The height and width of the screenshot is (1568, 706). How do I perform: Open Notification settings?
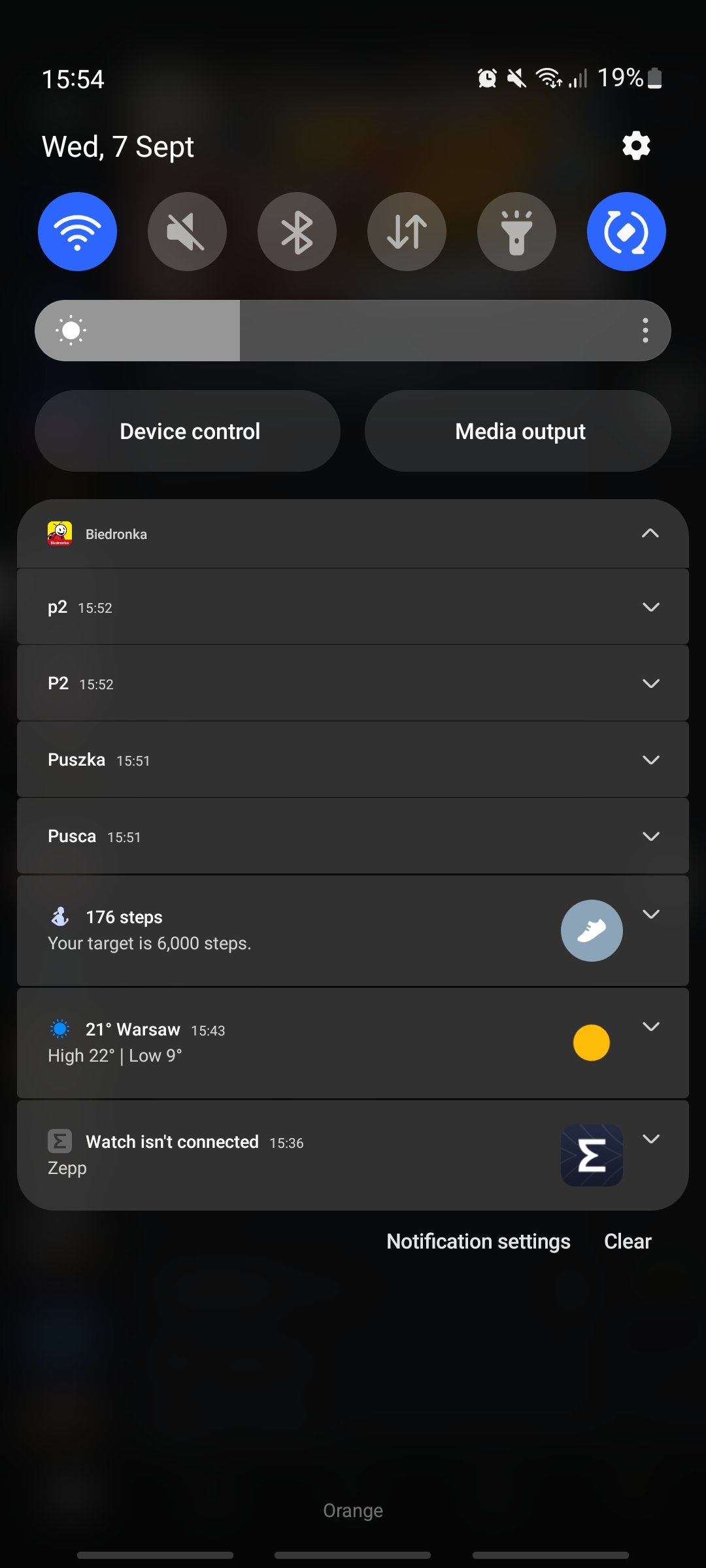[x=479, y=1241]
